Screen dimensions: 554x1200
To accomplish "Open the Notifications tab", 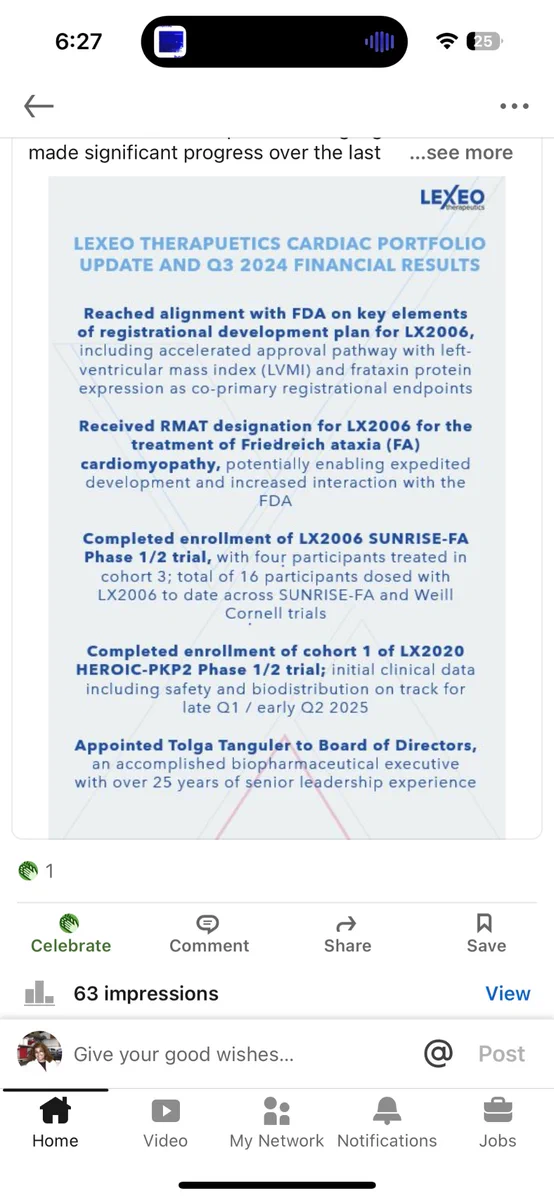I will [x=387, y=1123].
